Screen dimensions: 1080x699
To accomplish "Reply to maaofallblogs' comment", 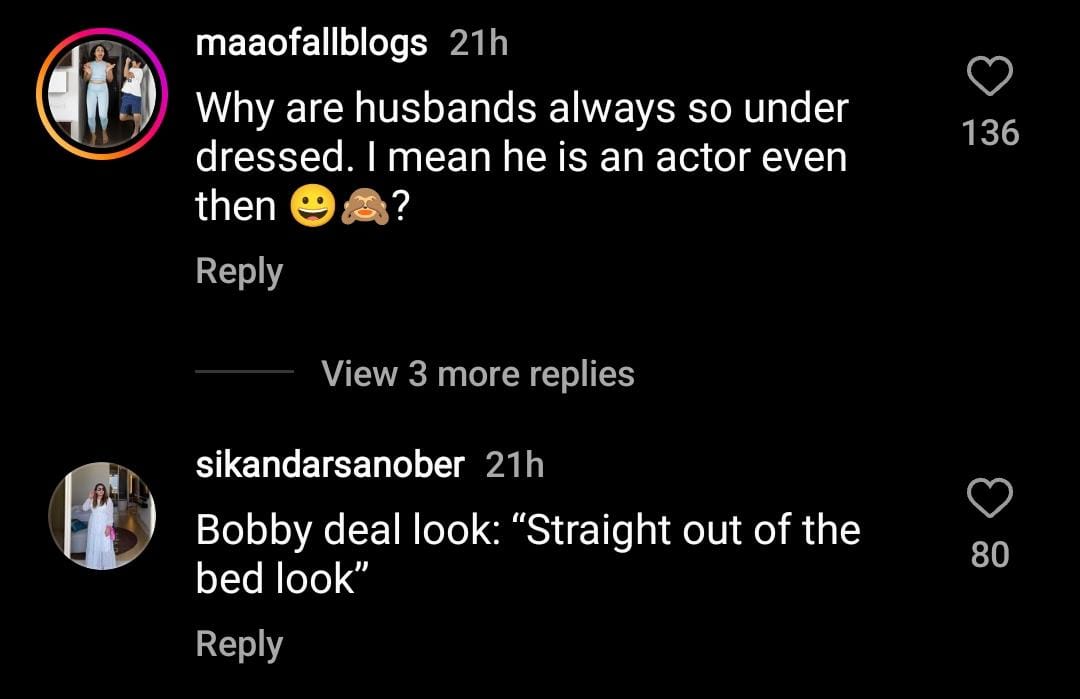I will [x=239, y=271].
